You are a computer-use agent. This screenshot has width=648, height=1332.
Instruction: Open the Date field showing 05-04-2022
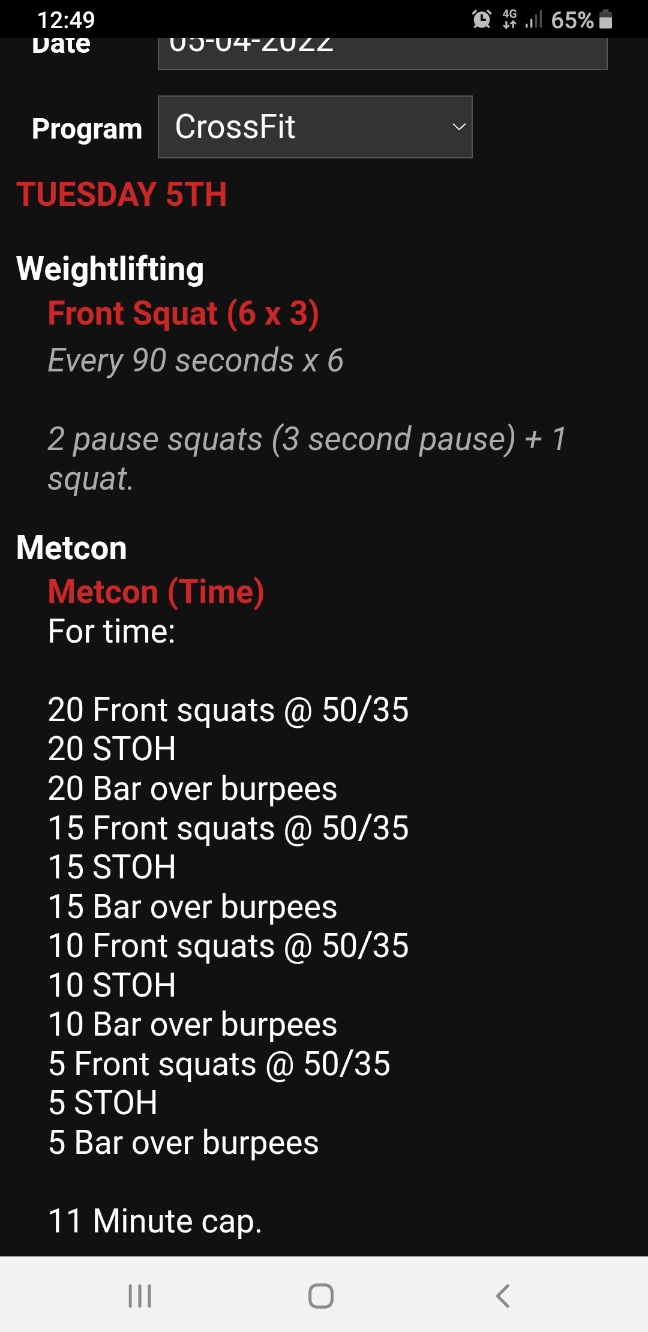click(382, 53)
